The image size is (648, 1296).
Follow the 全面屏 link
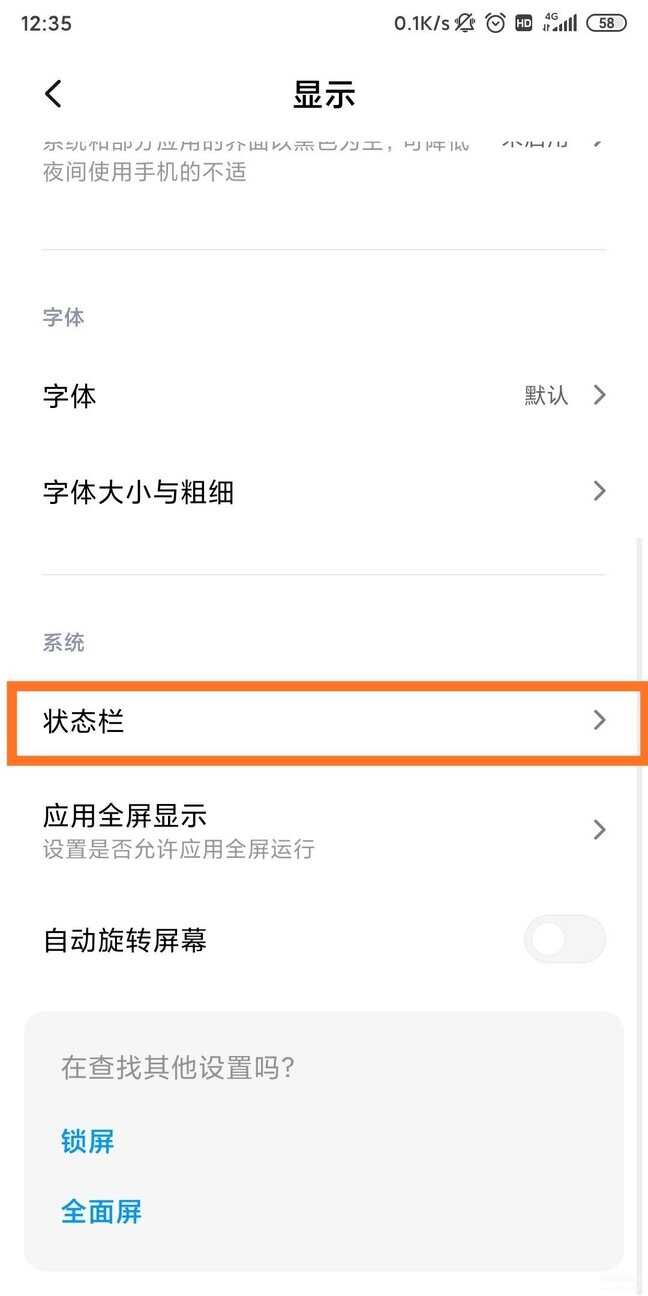point(101,1212)
